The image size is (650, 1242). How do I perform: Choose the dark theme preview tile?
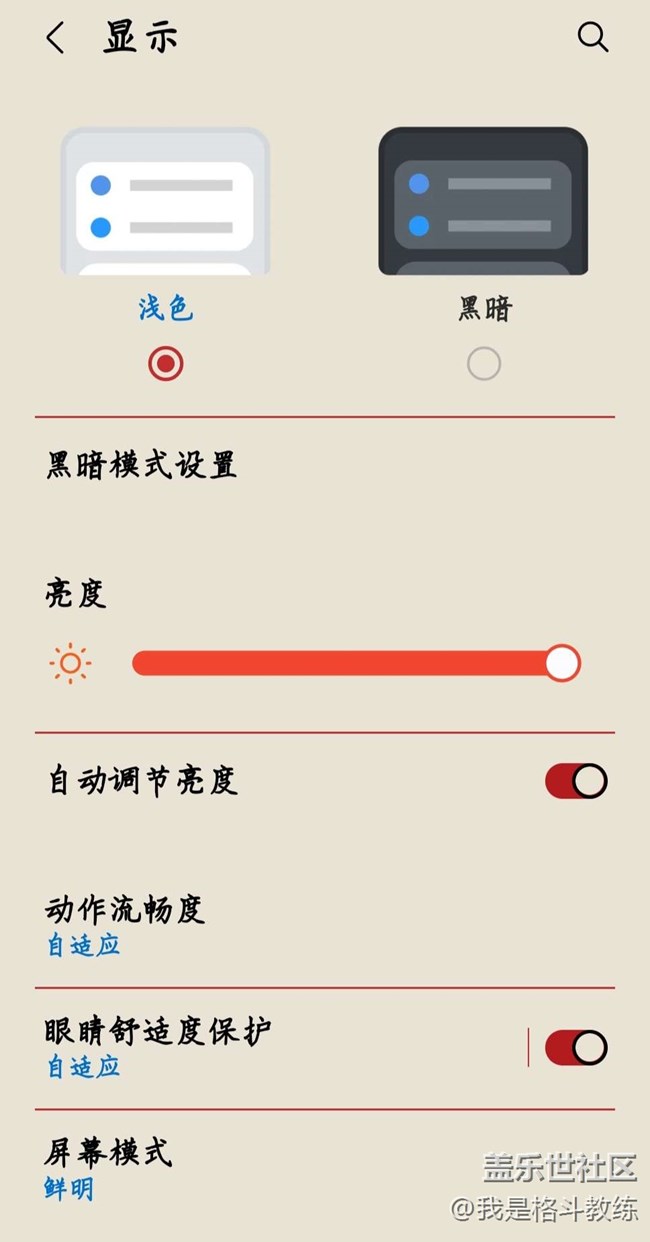(x=483, y=201)
